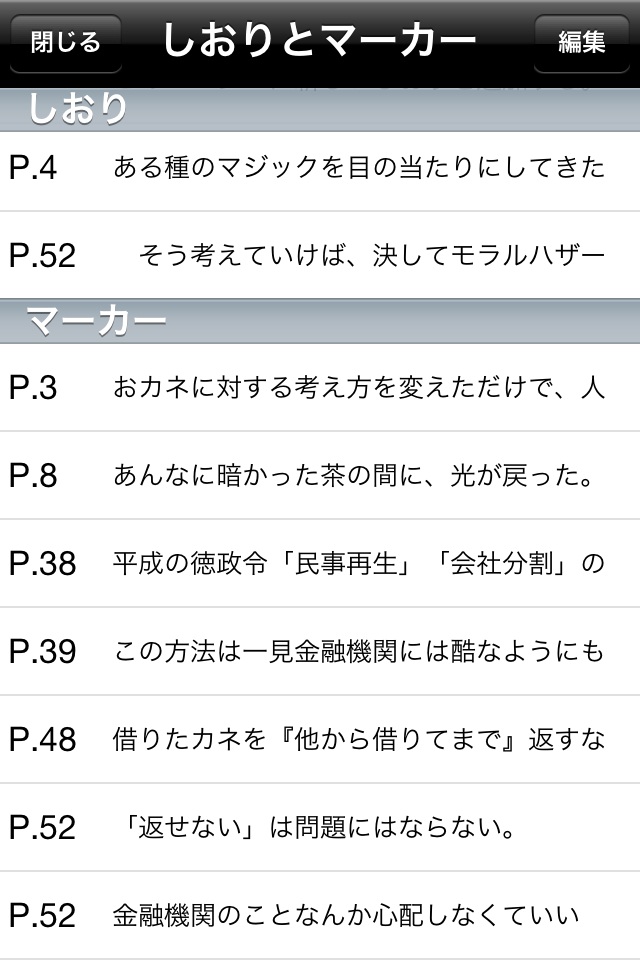640x960 pixels.
Task: Open the P.8 marker あんなに暗かった茶の間
Action: coord(320,476)
